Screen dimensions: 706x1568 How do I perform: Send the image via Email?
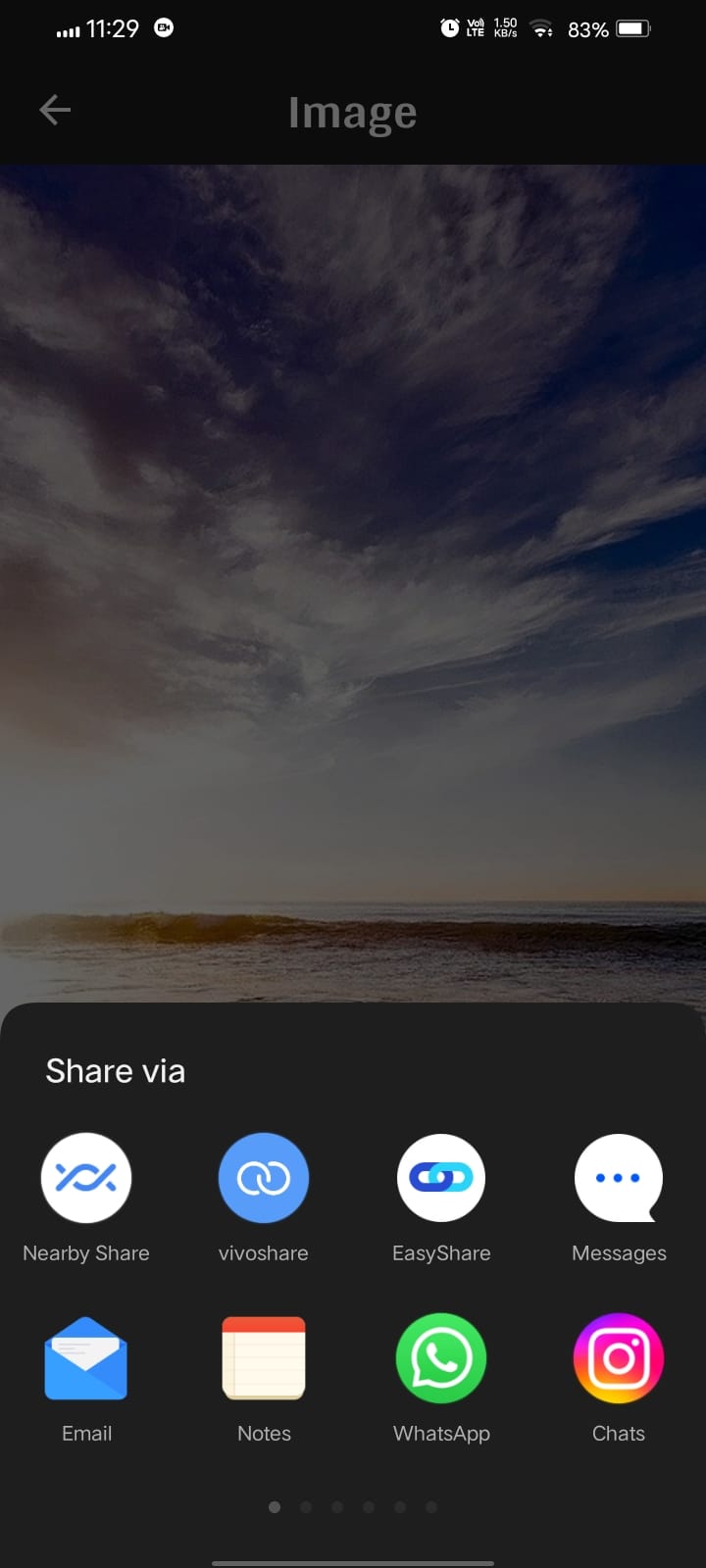pos(86,1358)
